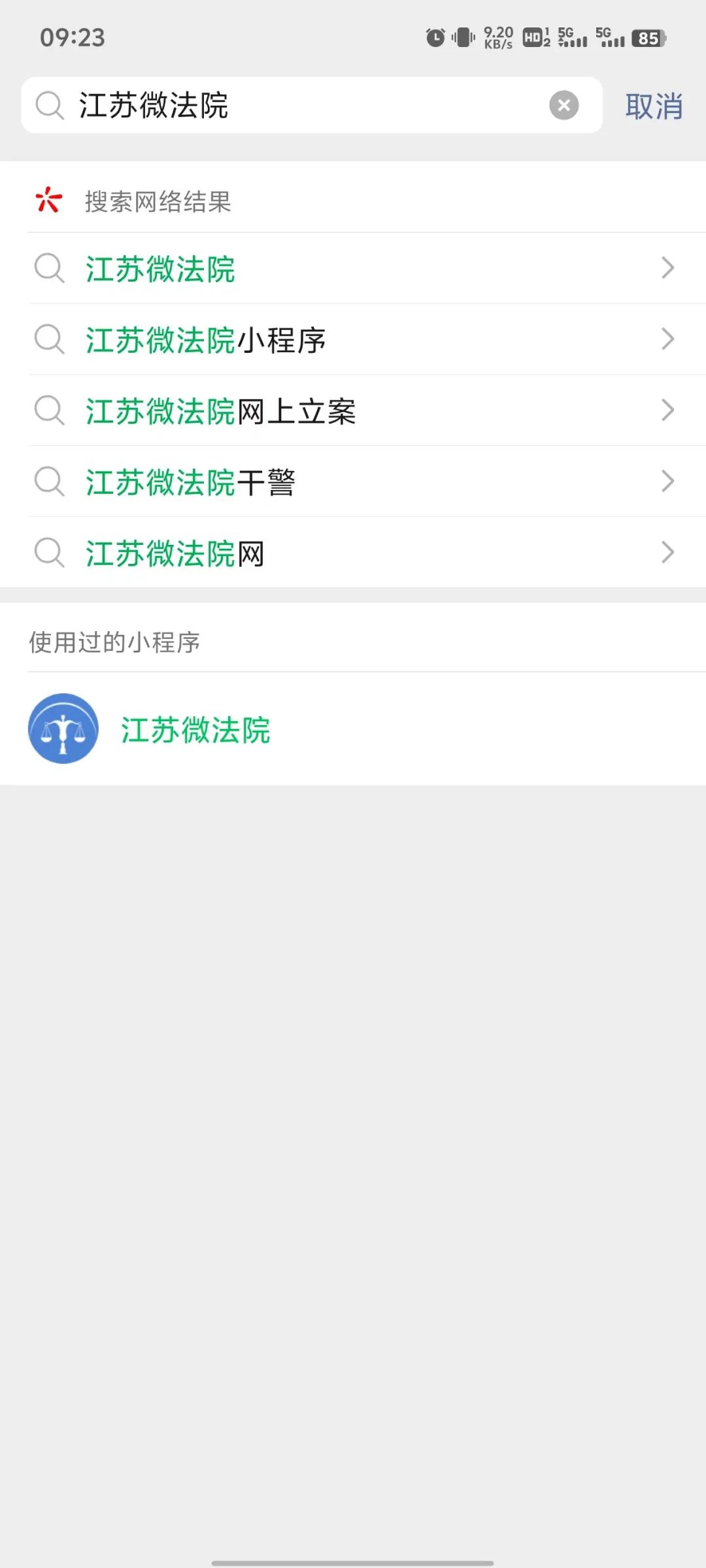The height and width of the screenshot is (1568, 706).
Task: Tap the magnifier icon beside 江苏微法院小程序
Action: pos(49,339)
